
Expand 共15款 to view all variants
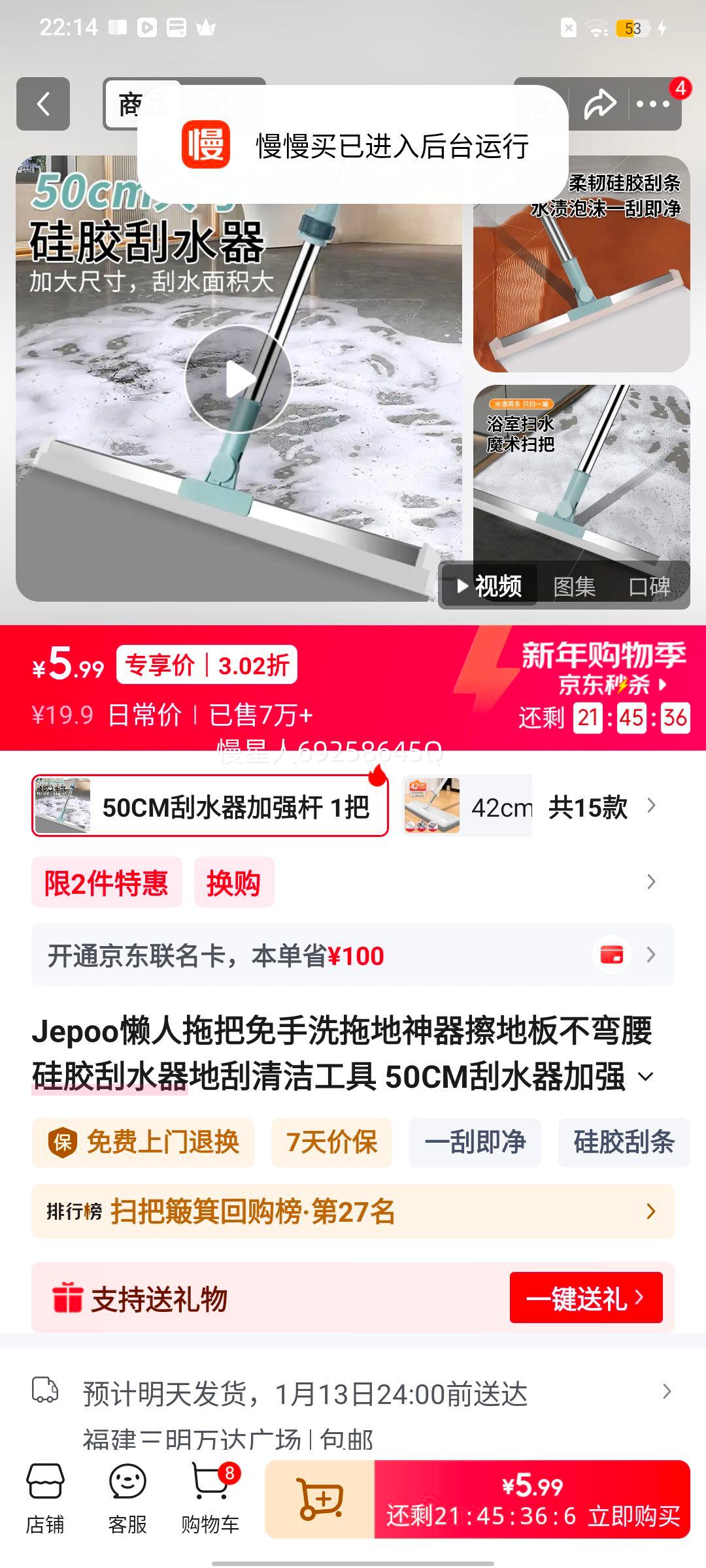pyautogui.click(x=587, y=808)
